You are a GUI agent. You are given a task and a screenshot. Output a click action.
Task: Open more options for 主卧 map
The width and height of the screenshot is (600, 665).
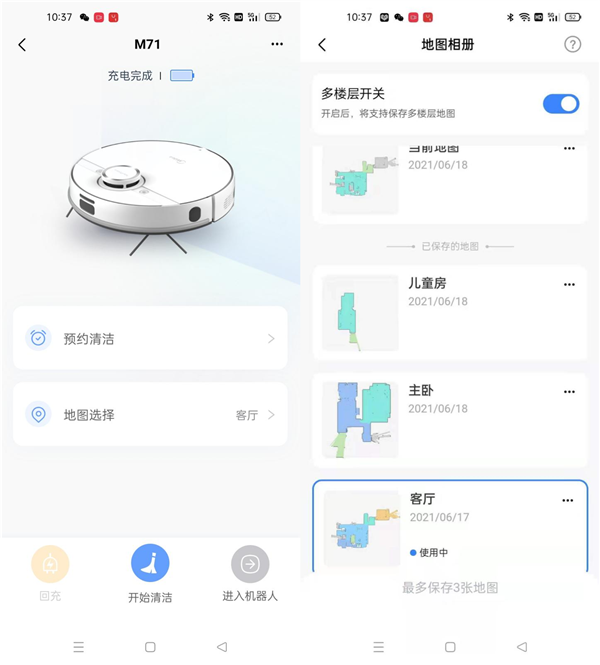tap(569, 391)
